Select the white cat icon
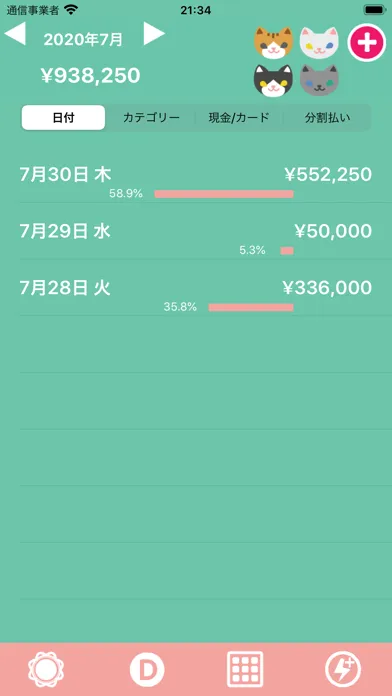392x696 pixels. [319, 43]
